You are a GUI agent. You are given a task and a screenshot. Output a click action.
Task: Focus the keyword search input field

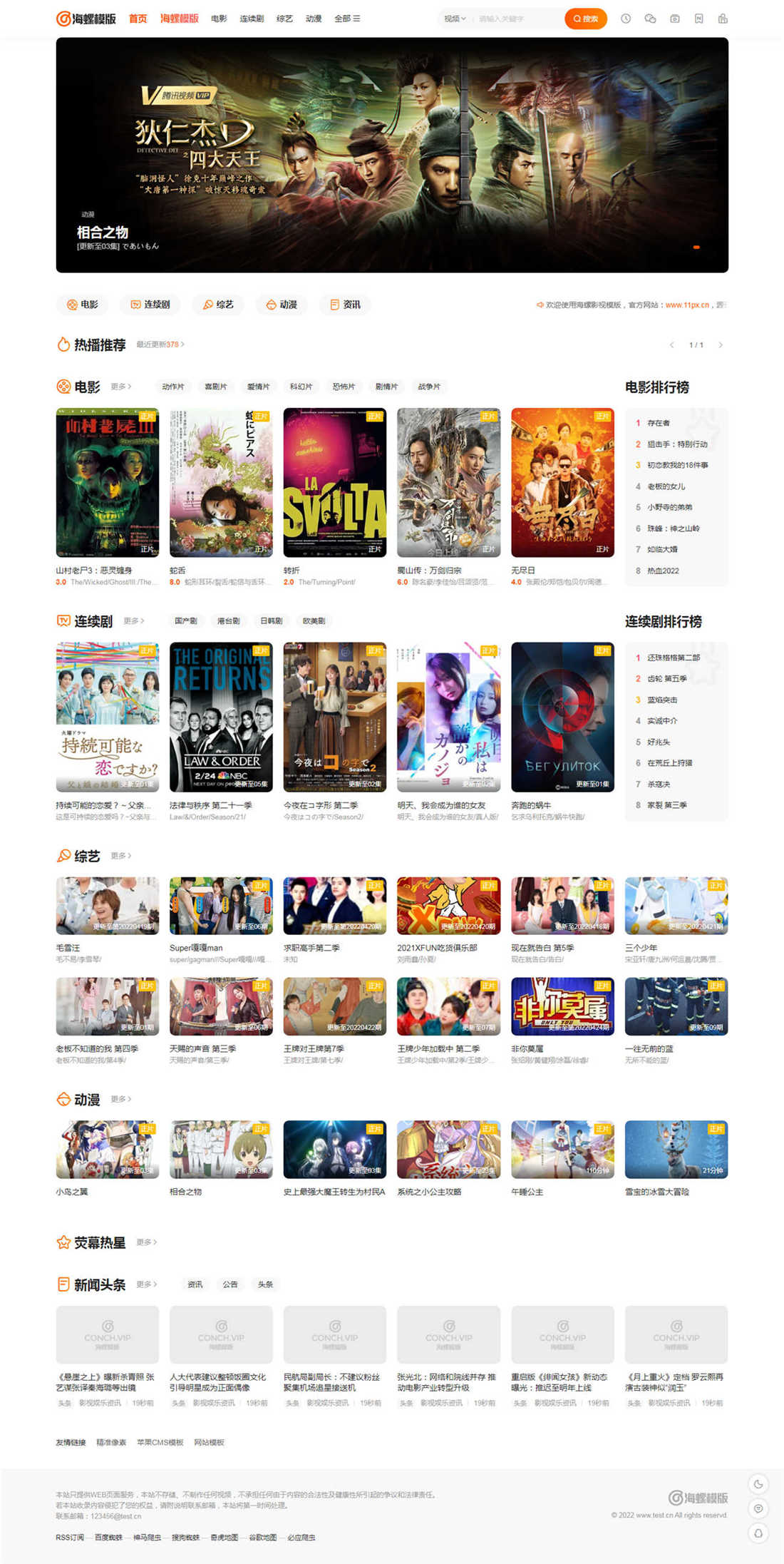(x=517, y=19)
